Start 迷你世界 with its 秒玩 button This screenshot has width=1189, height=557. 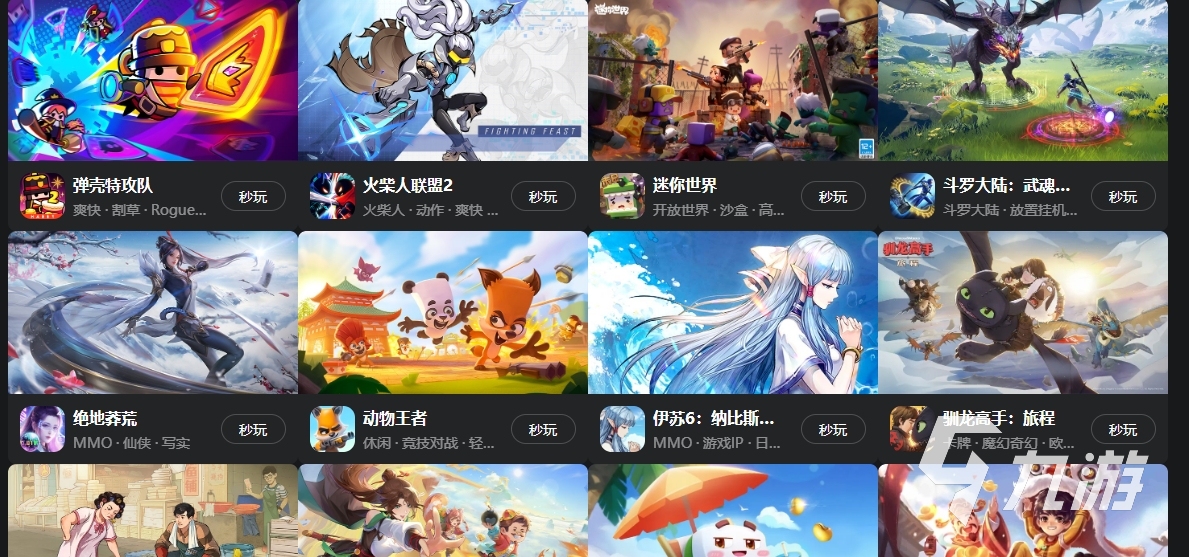[833, 196]
